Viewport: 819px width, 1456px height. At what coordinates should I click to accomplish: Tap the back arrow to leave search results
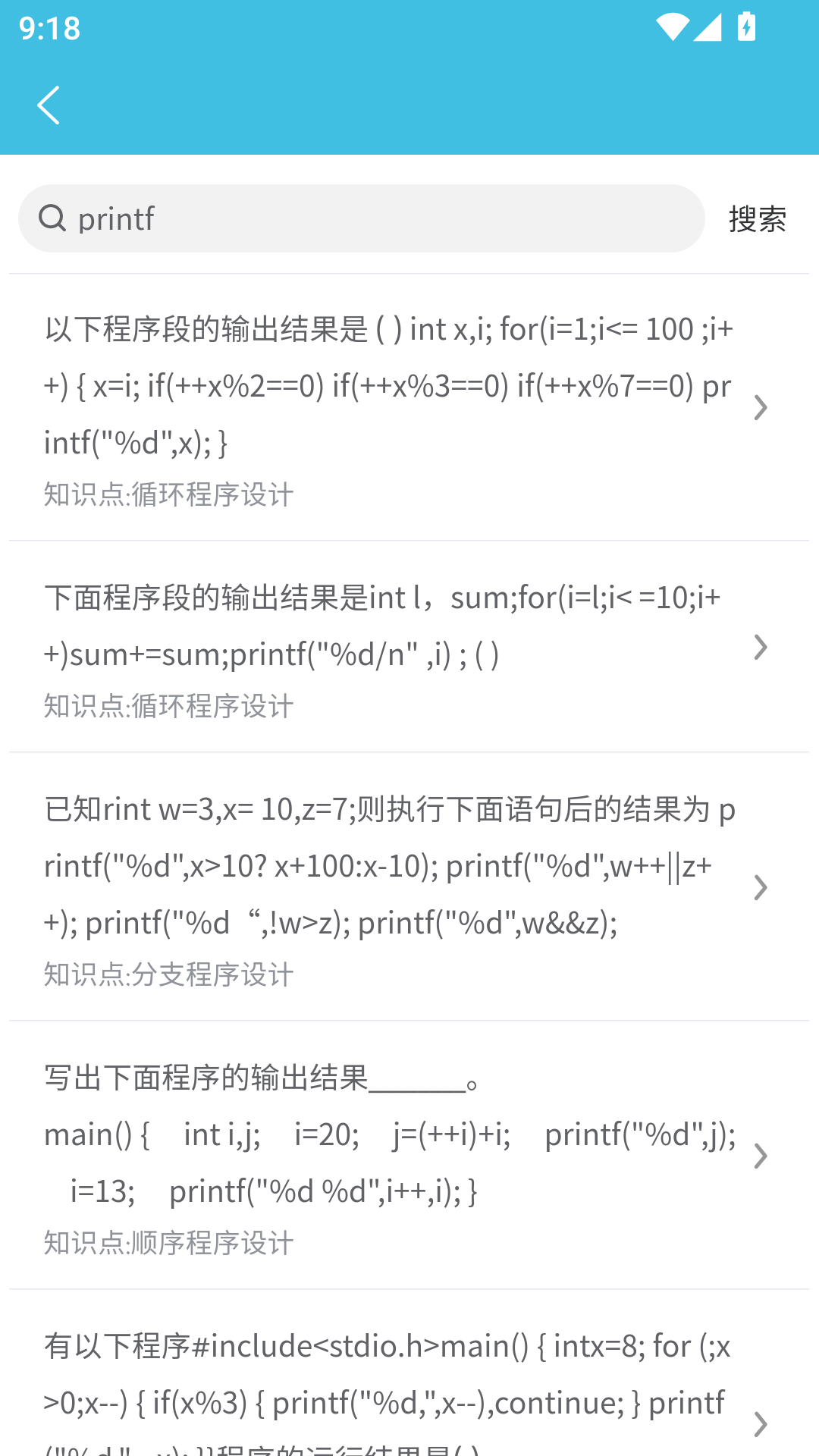49,105
